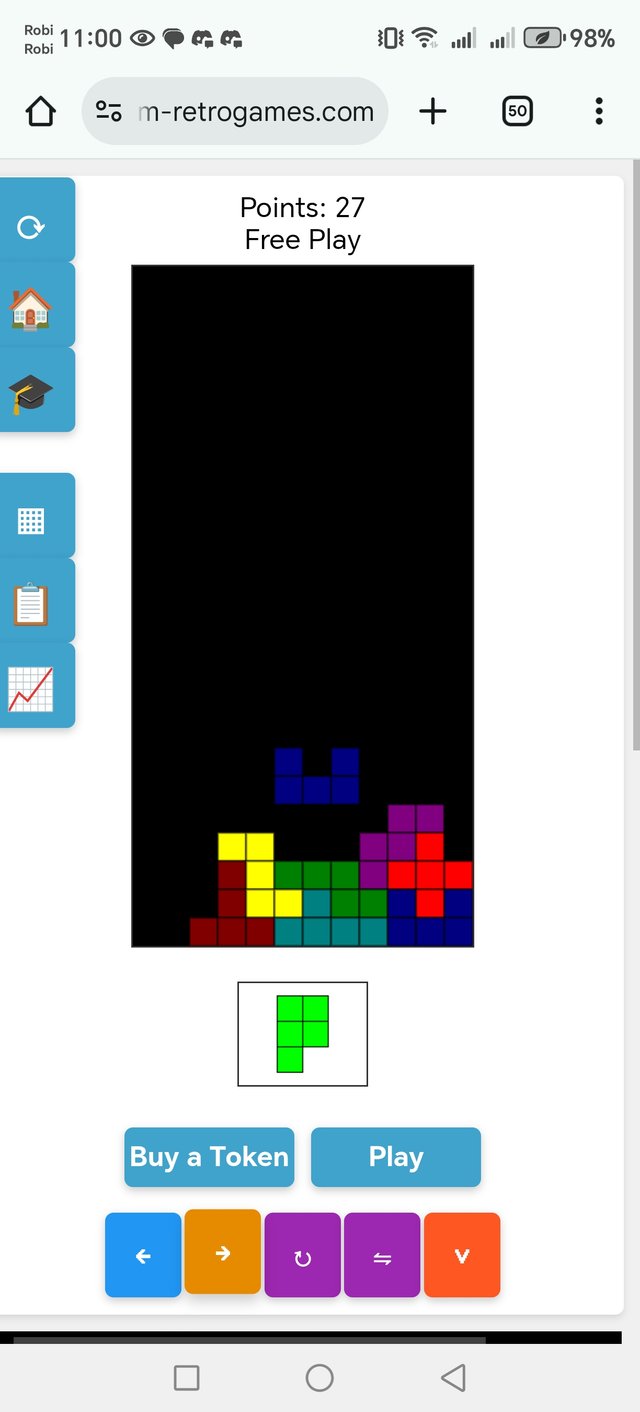This screenshot has height=1412, width=640.
Task: Tap the Buy a Token button
Action: (209, 1157)
